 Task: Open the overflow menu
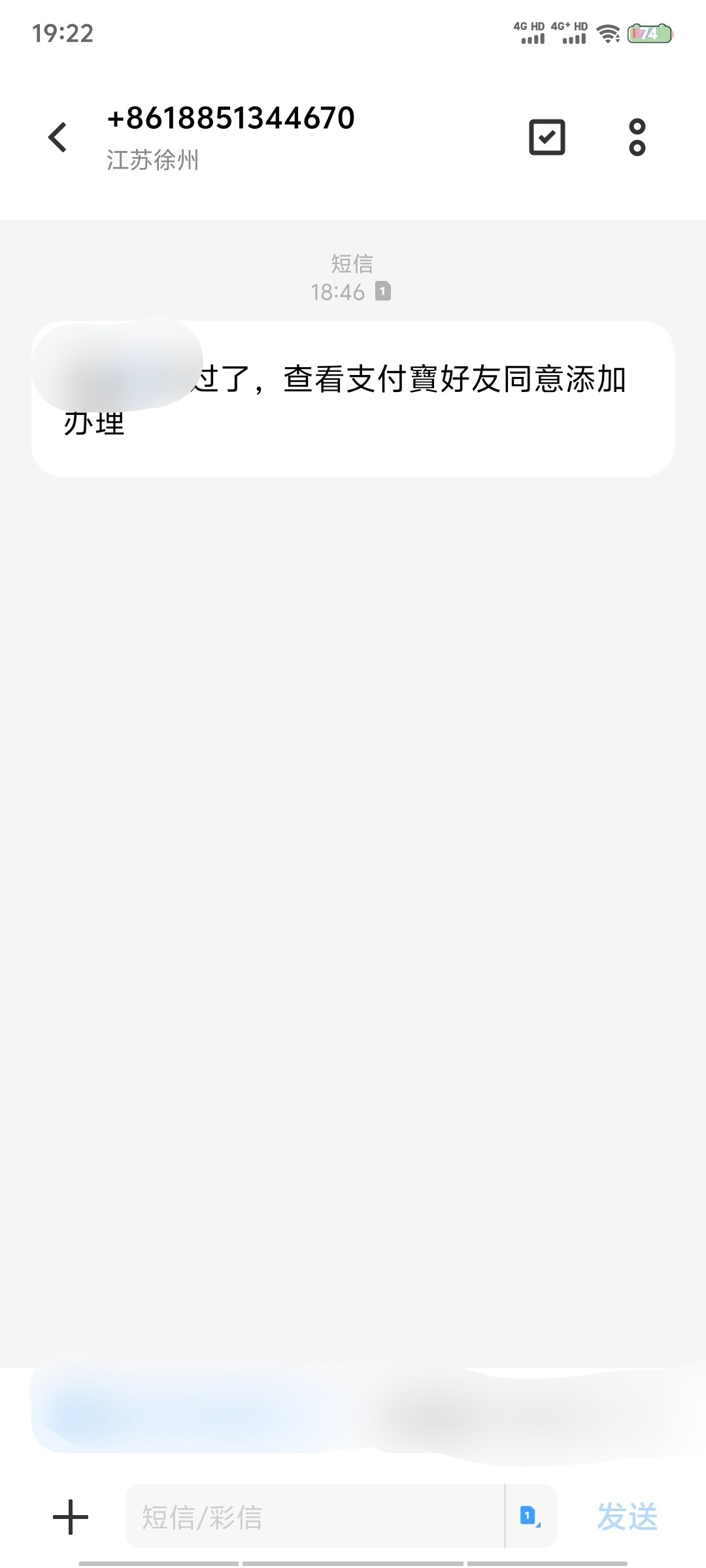pyautogui.click(x=637, y=137)
